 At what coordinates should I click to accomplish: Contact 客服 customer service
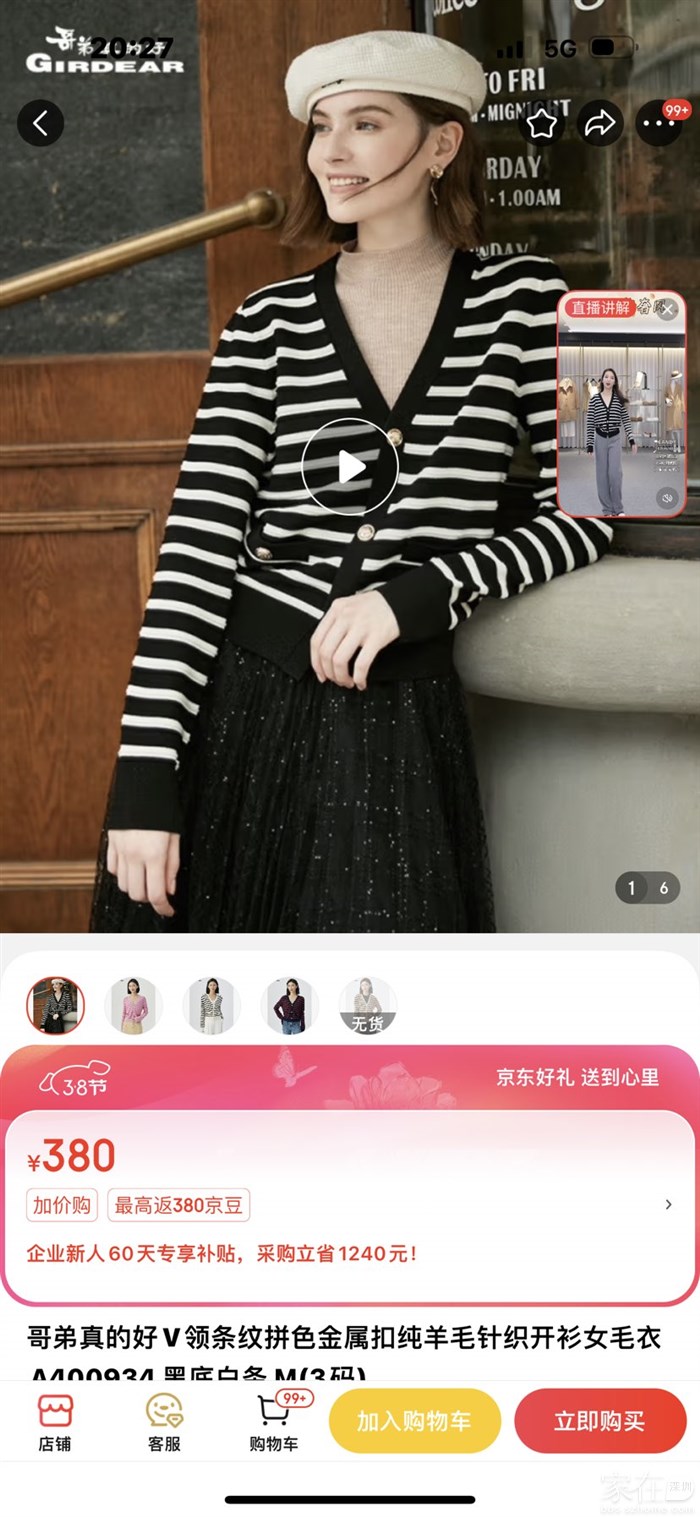164,1421
